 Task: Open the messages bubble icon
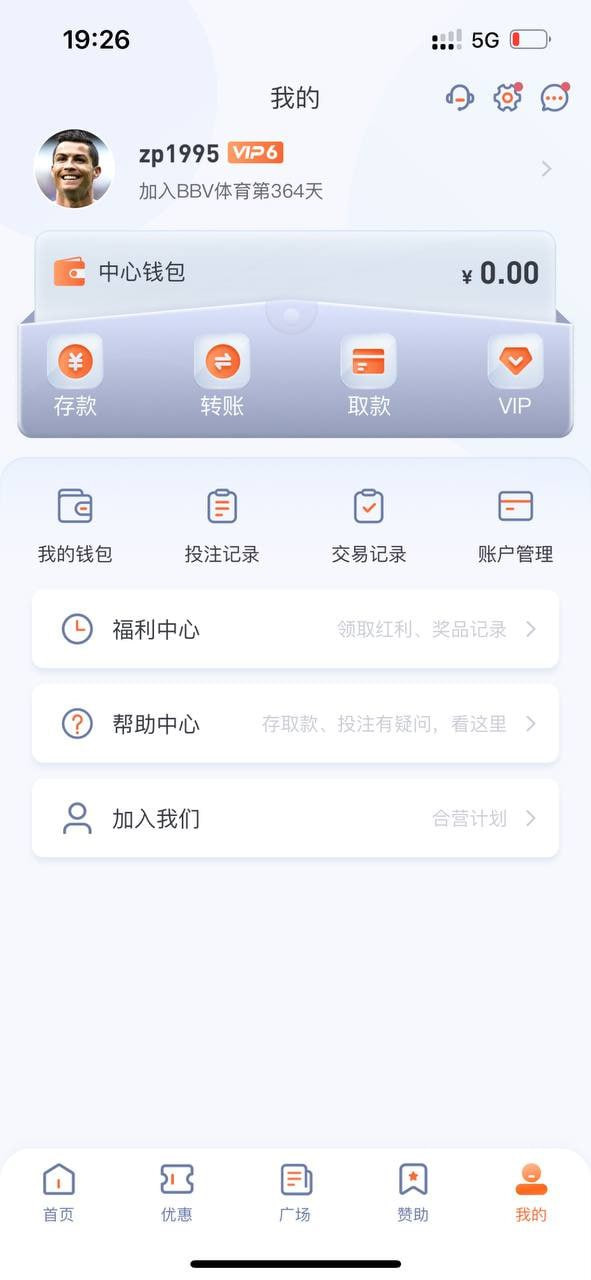click(555, 97)
